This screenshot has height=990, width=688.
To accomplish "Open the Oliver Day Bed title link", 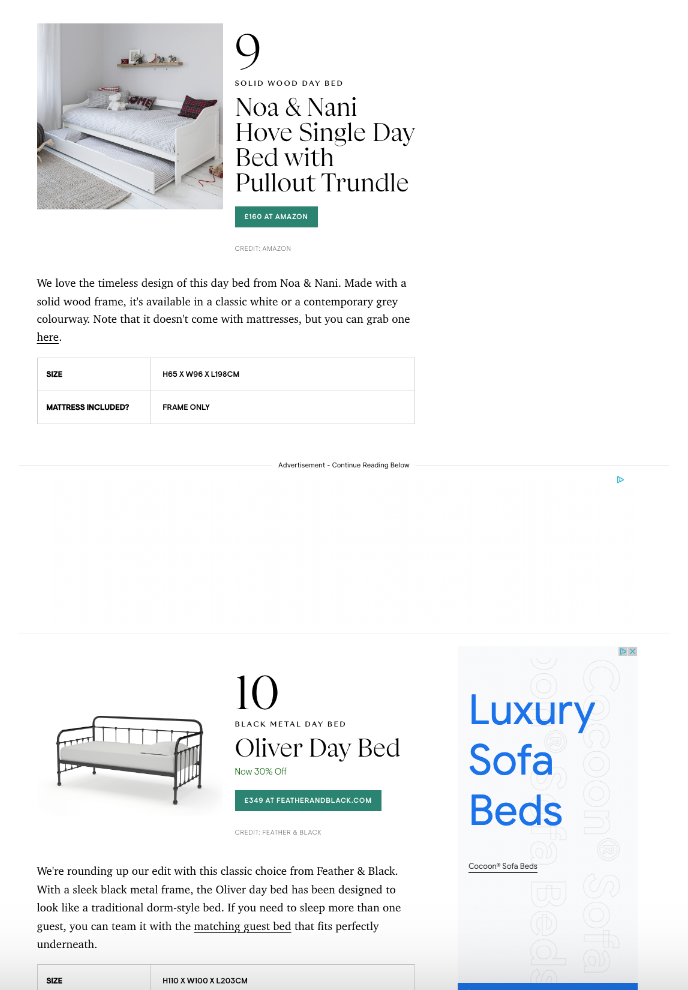I will click(x=317, y=748).
